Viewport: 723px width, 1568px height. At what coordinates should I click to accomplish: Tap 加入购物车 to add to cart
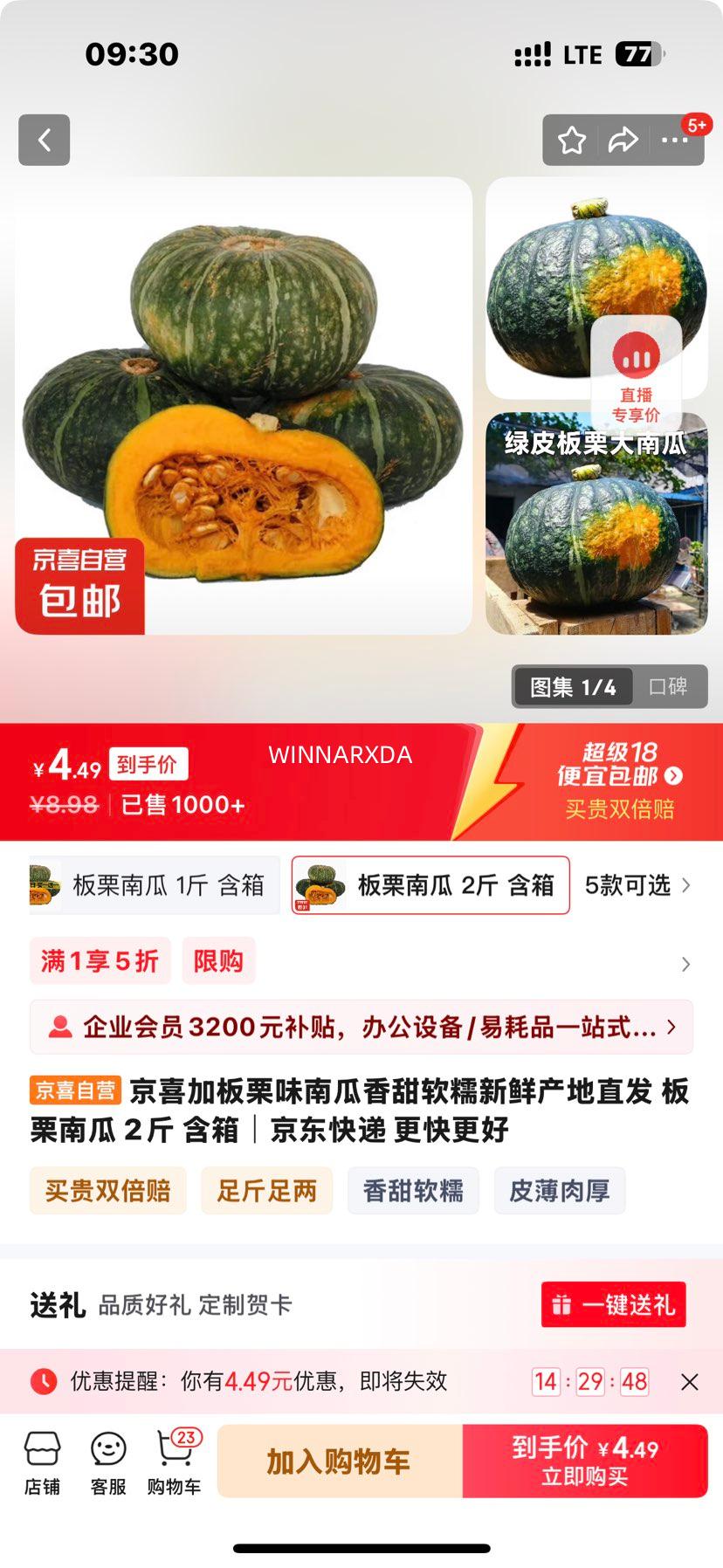[336, 1462]
